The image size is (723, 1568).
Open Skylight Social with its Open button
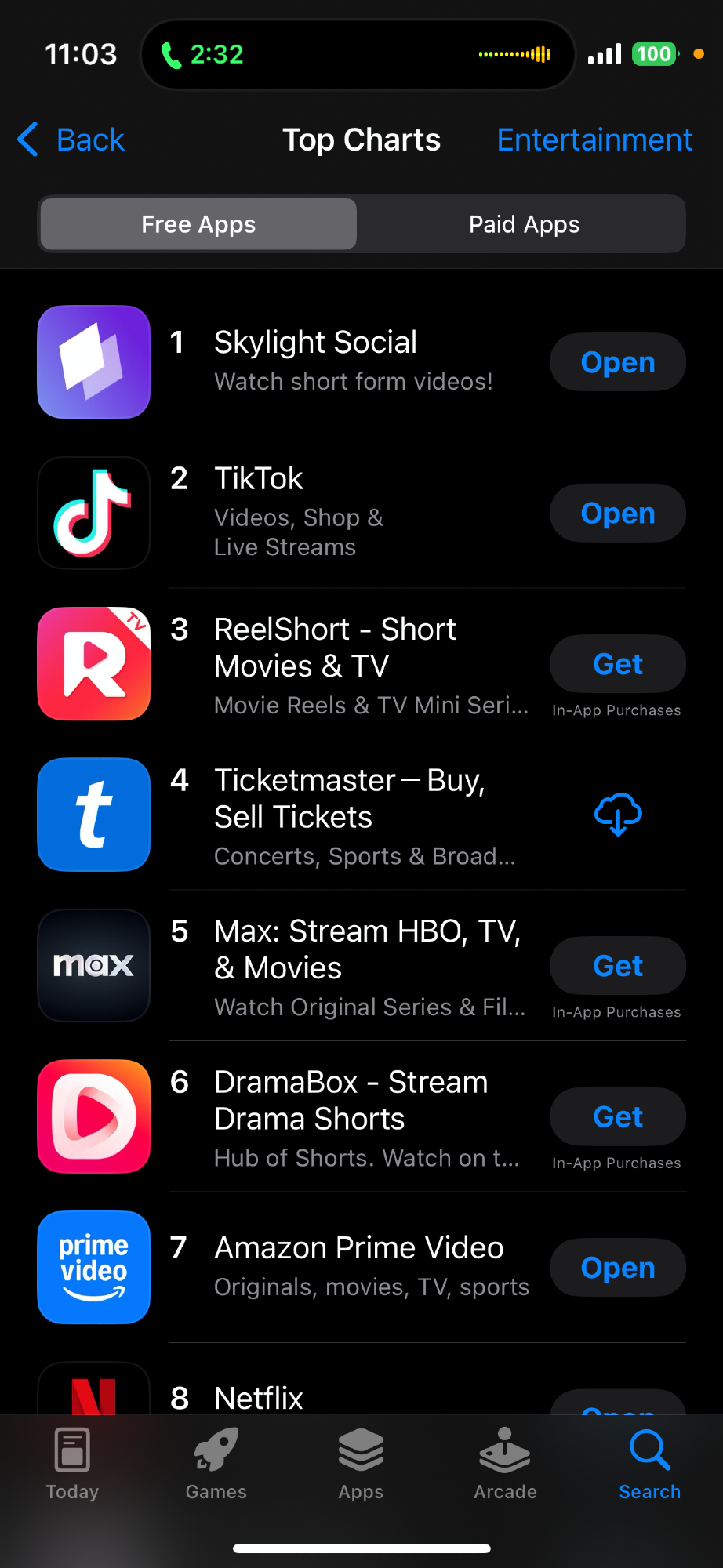point(617,363)
